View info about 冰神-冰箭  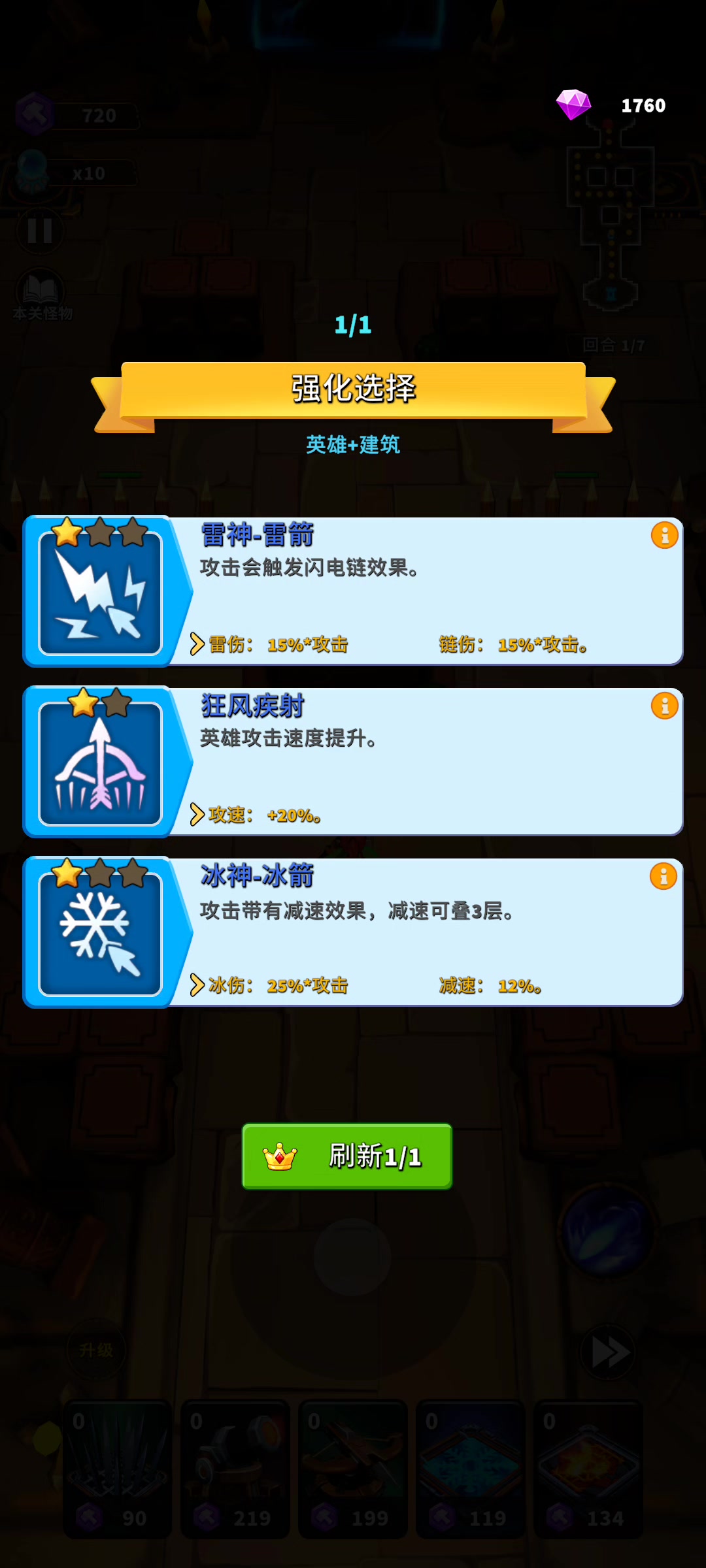[663, 877]
